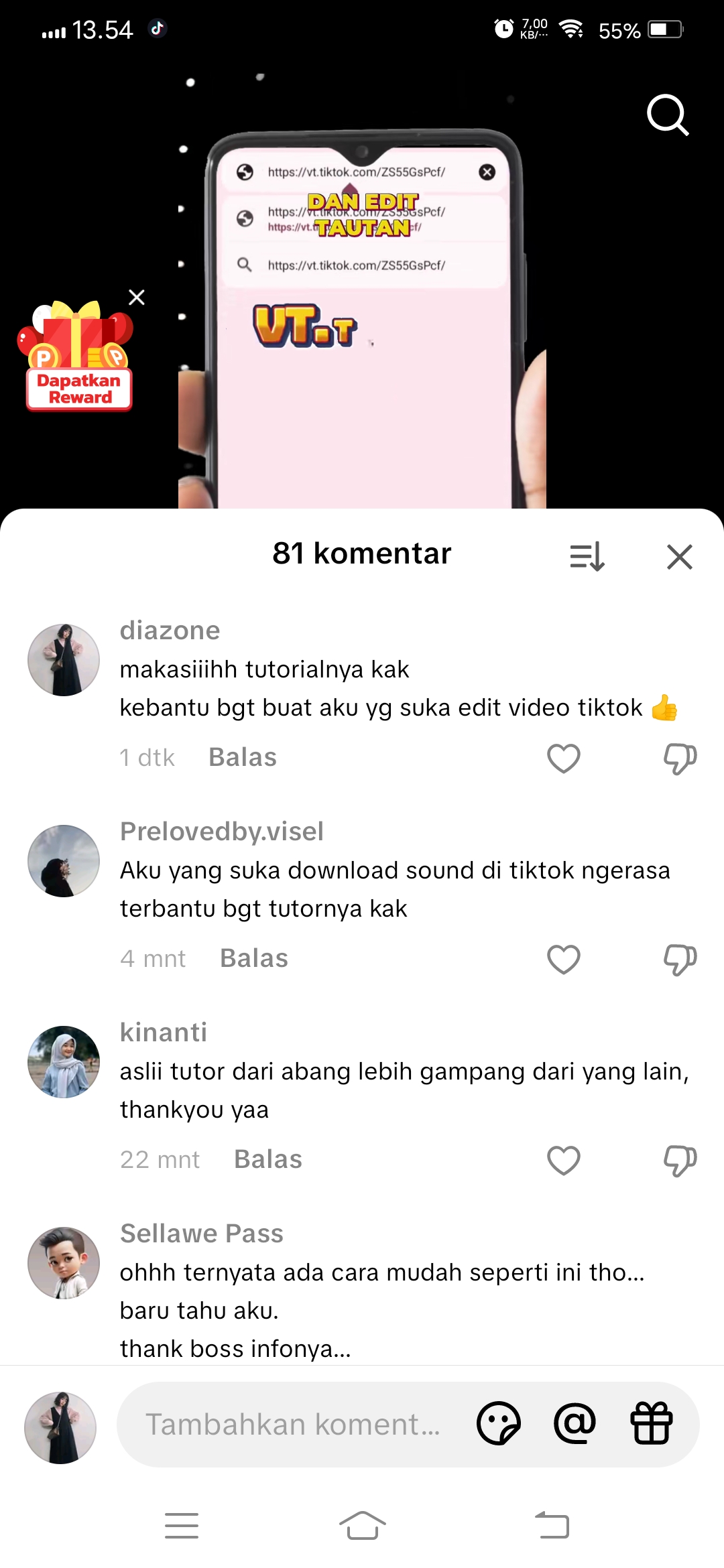Send a gift from the comment bar

[x=651, y=1423]
